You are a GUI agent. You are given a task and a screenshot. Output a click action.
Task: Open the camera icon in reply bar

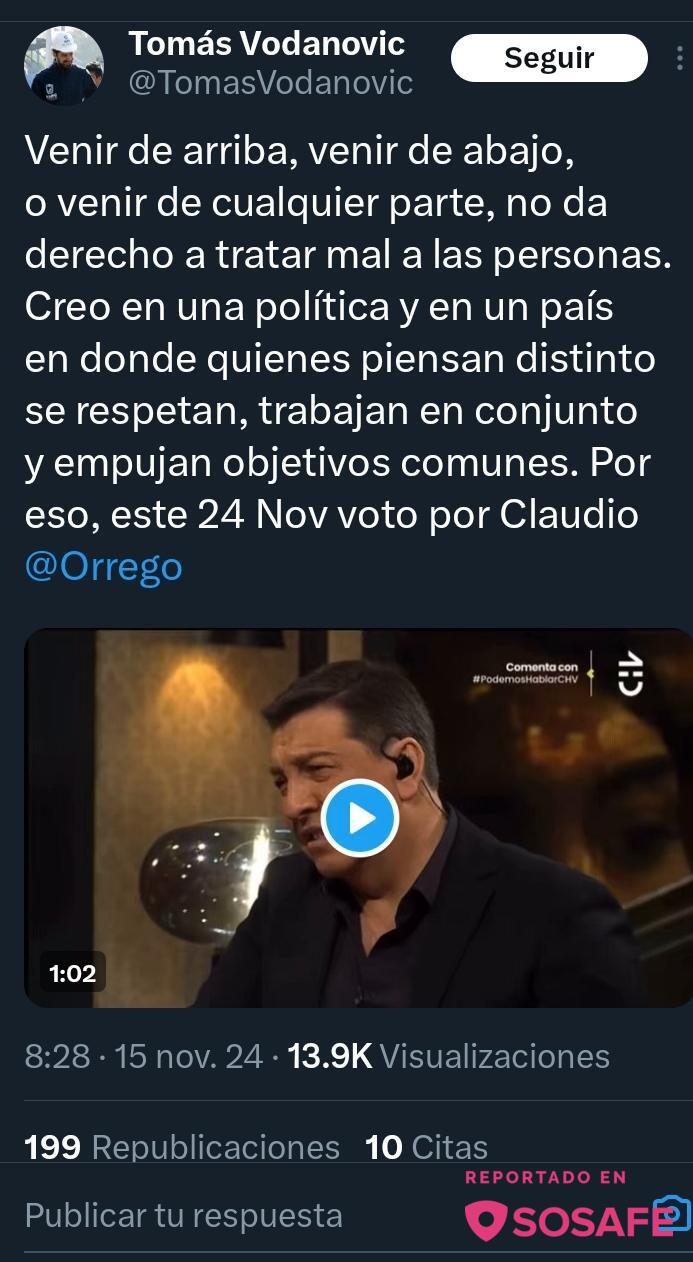673,1213
